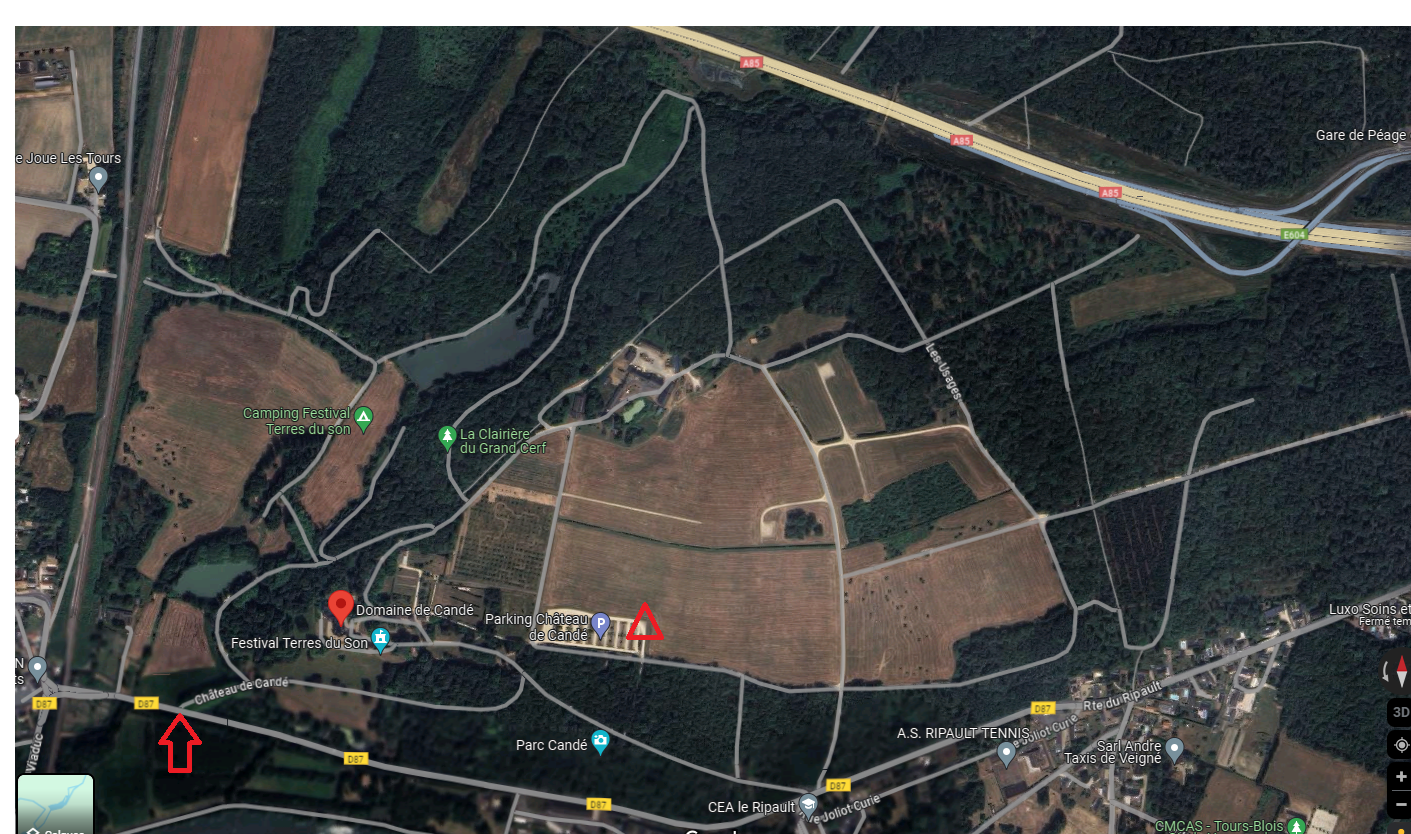Select the Parking Château de Candé marker
This screenshot has width=1411, height=834.
click(x=600, y=626)
